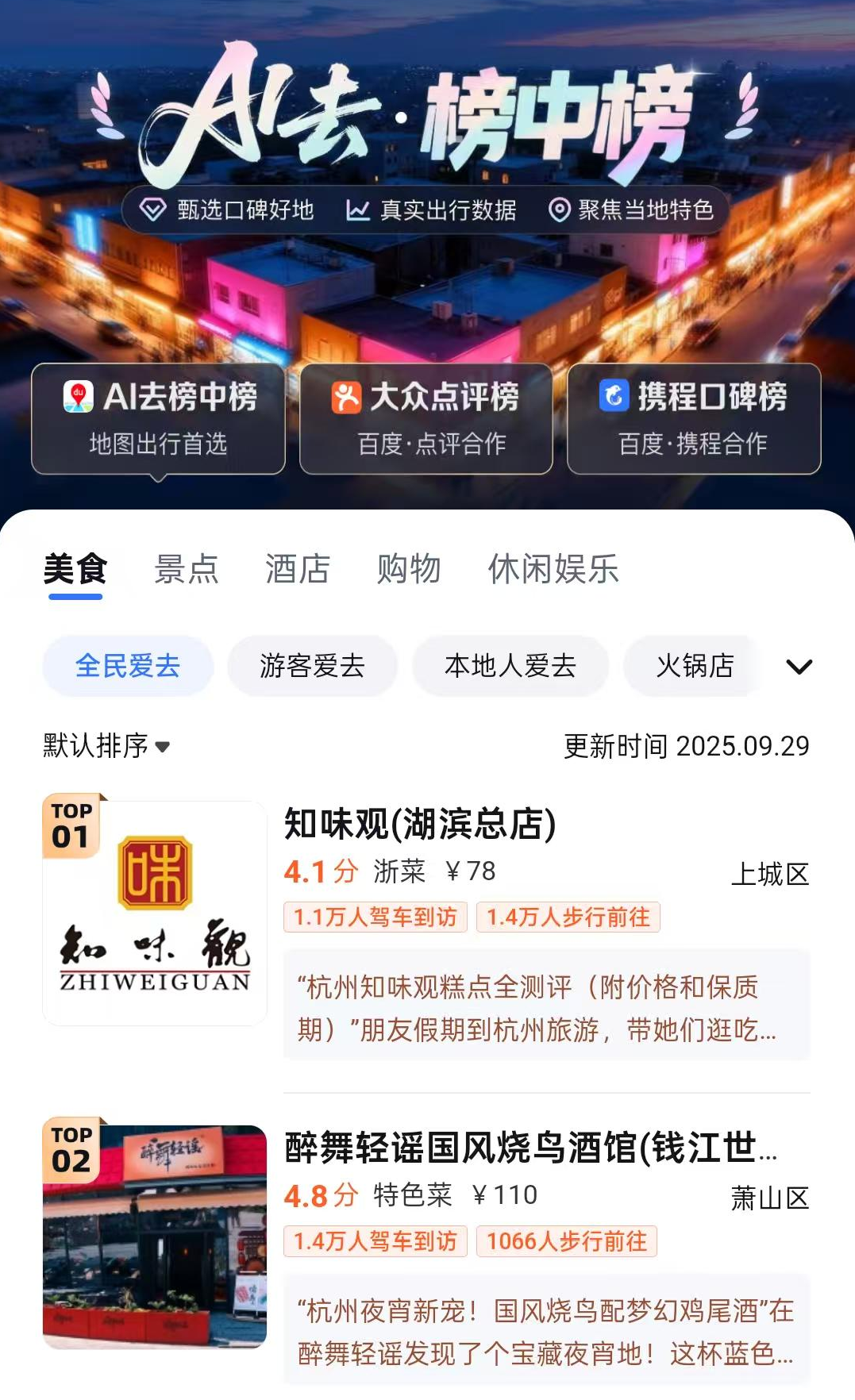
Task: Switch to 休闲娱乐 tab
Action: (x=553, y=569)
